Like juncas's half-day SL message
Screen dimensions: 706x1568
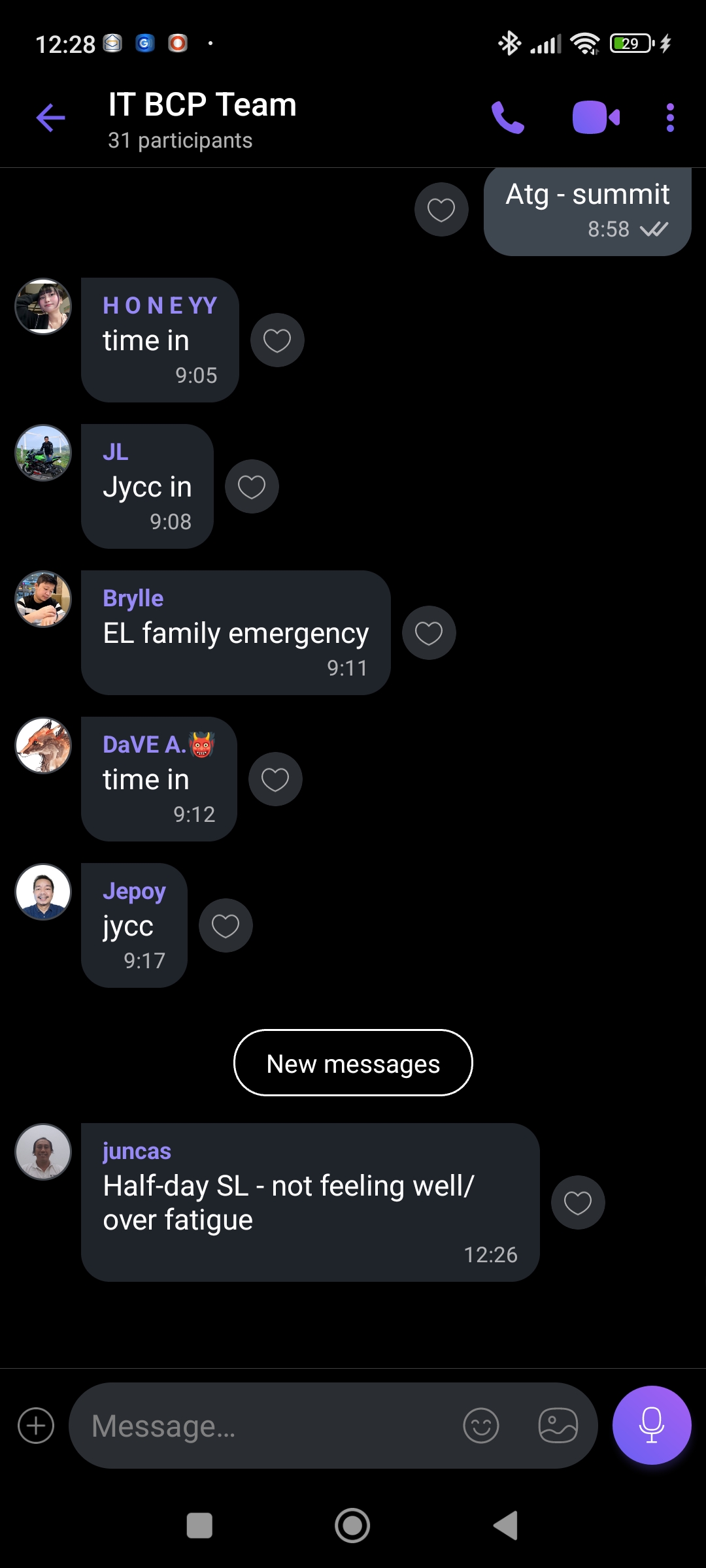[578, 1203]
